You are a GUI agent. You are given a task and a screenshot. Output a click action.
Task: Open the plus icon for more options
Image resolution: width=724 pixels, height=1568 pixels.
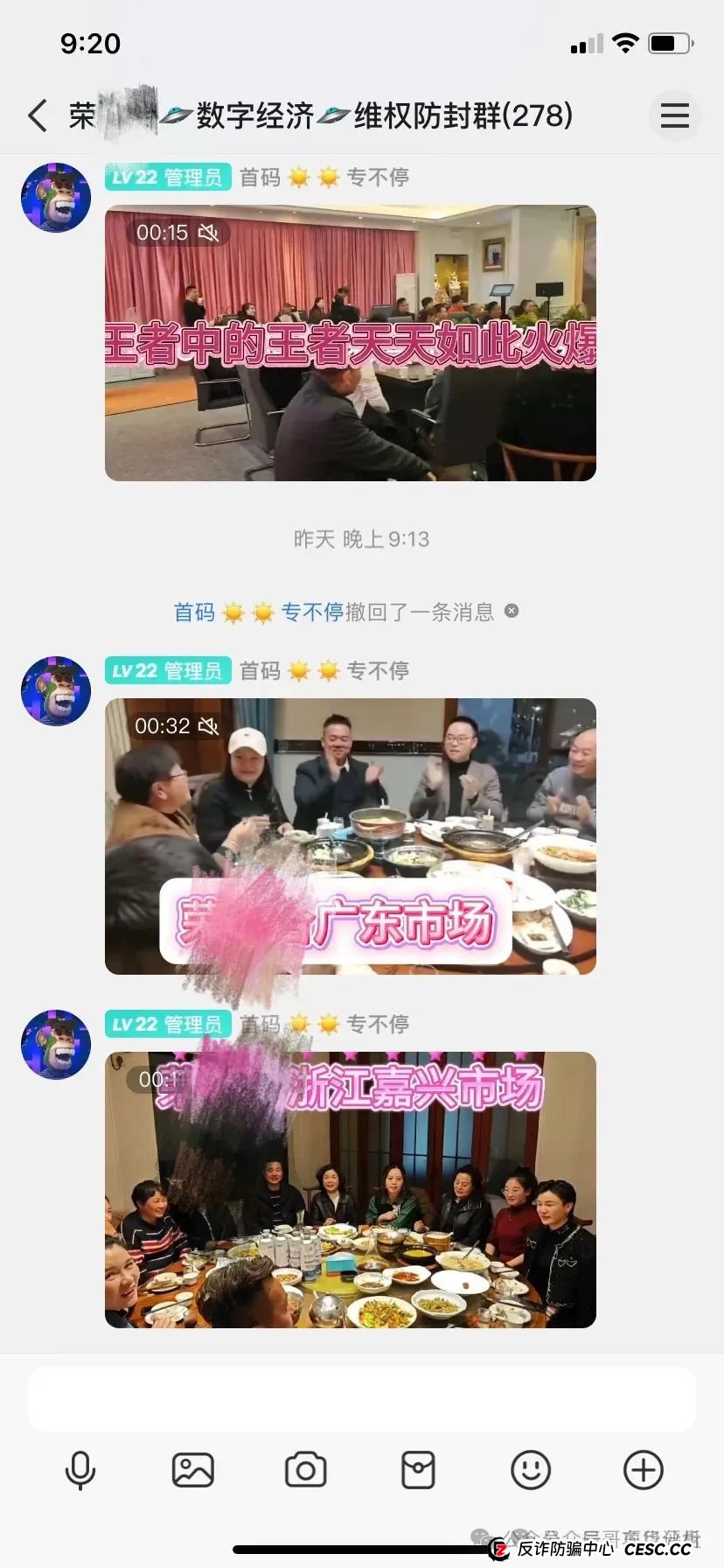643,1471
